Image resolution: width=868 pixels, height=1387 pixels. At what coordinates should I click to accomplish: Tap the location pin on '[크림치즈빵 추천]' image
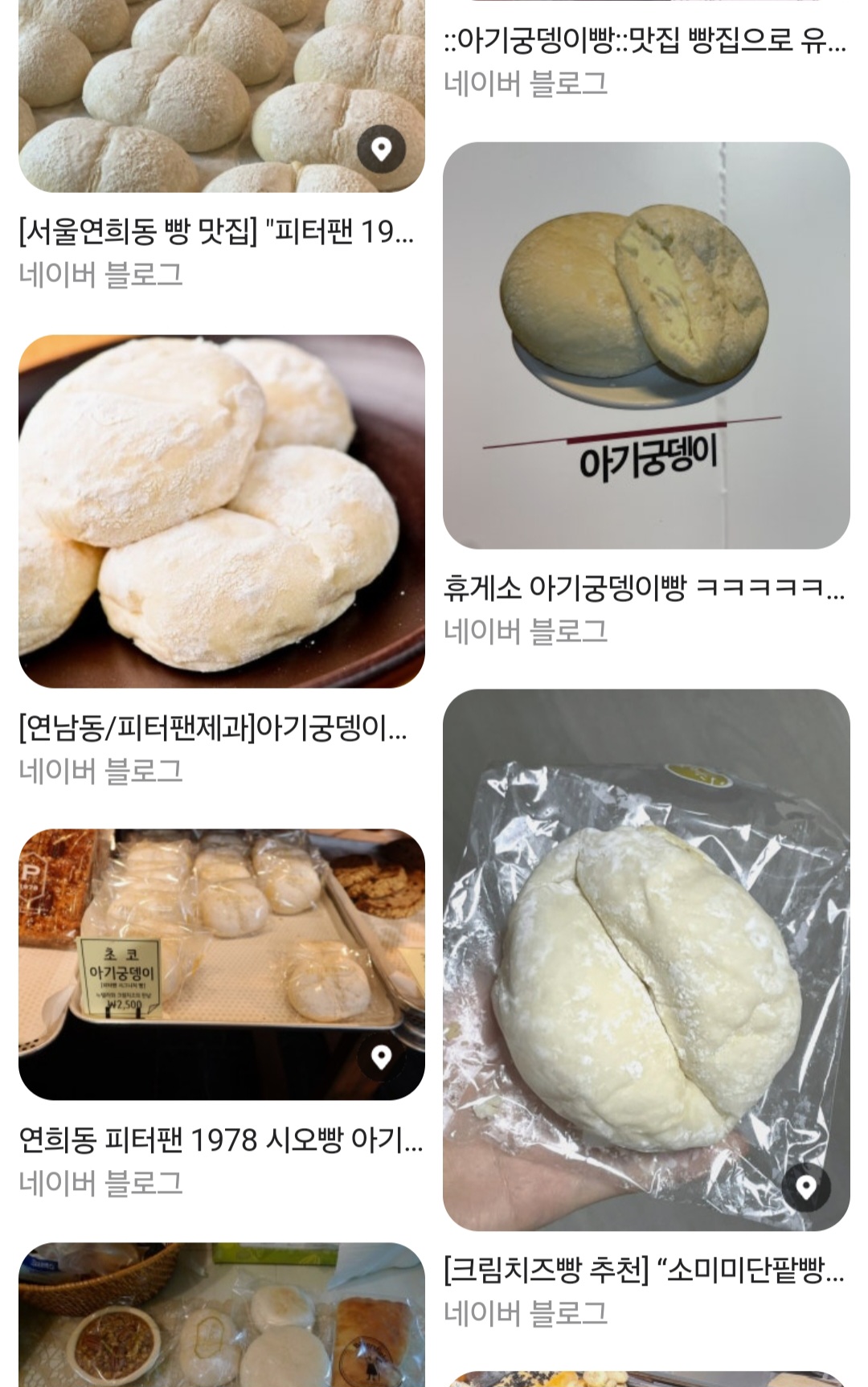[x=805, y=1188]
